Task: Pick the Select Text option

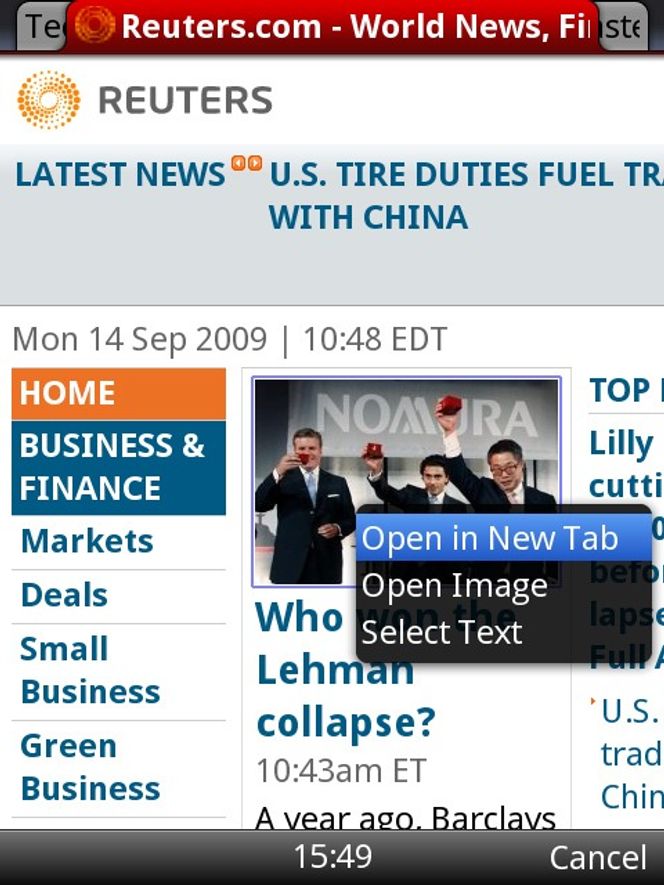Action: pos(441,632)
